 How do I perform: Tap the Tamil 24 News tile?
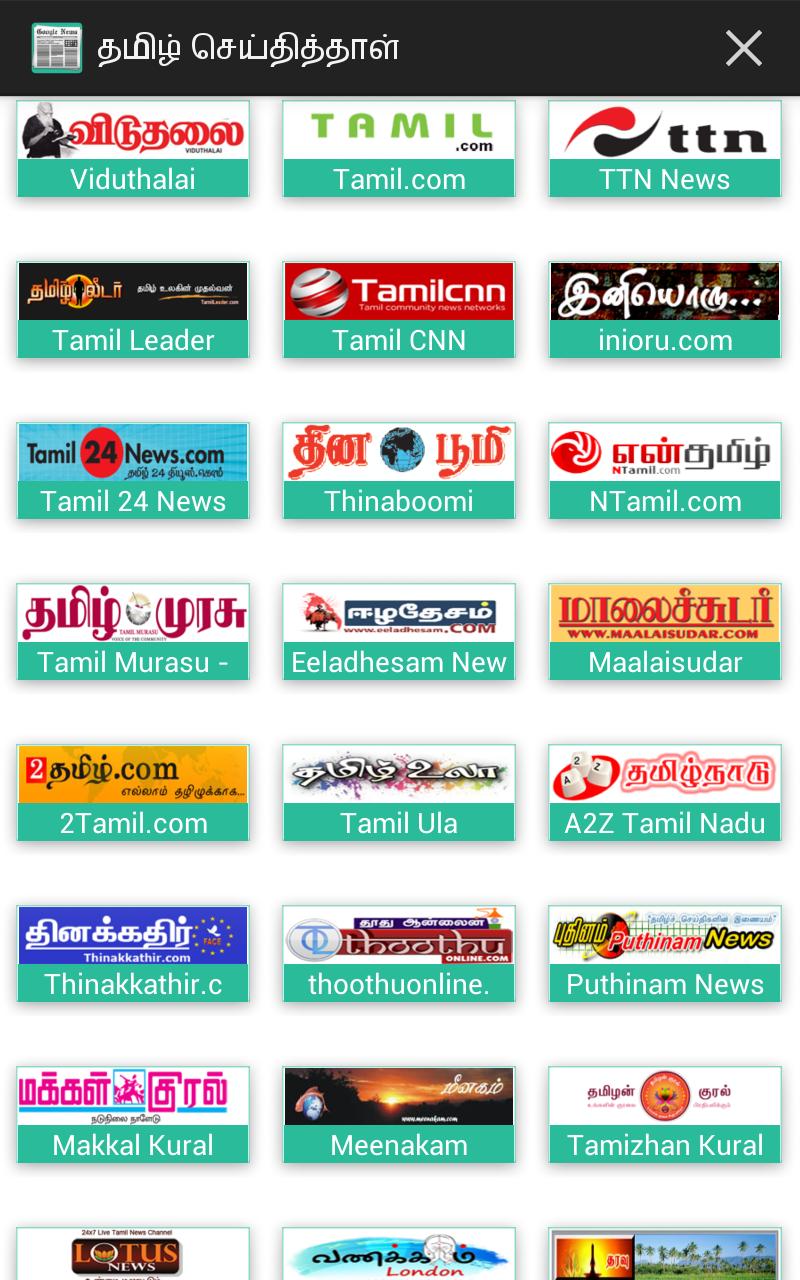(x=133, y=471)
